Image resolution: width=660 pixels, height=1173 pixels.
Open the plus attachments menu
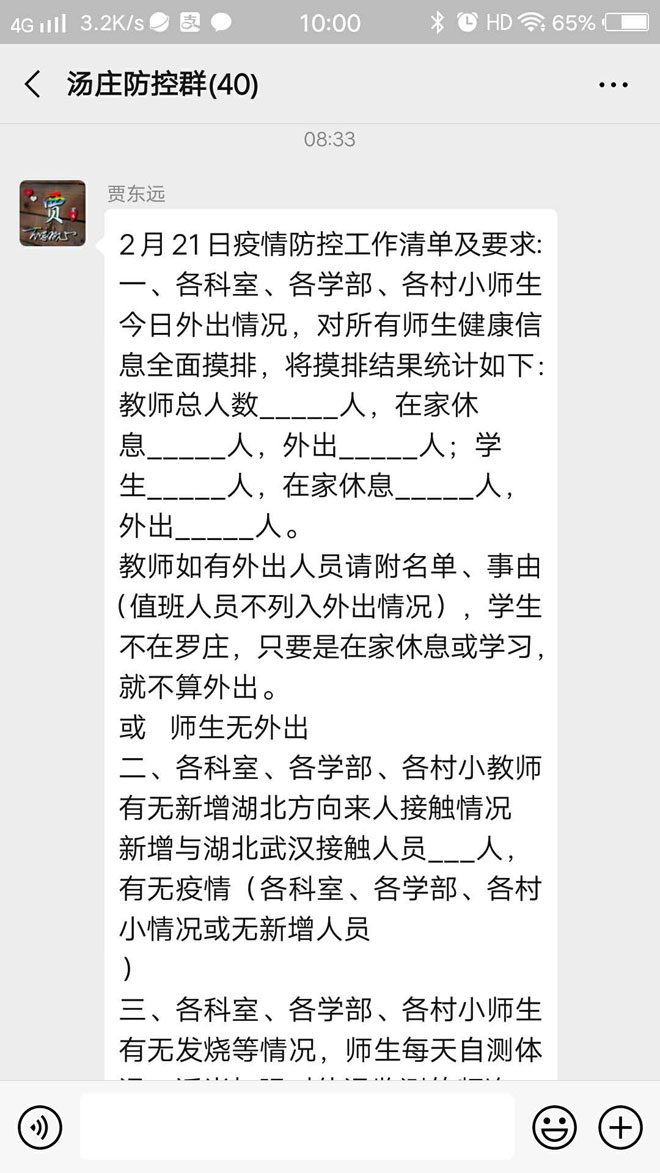click(620, 1128)
